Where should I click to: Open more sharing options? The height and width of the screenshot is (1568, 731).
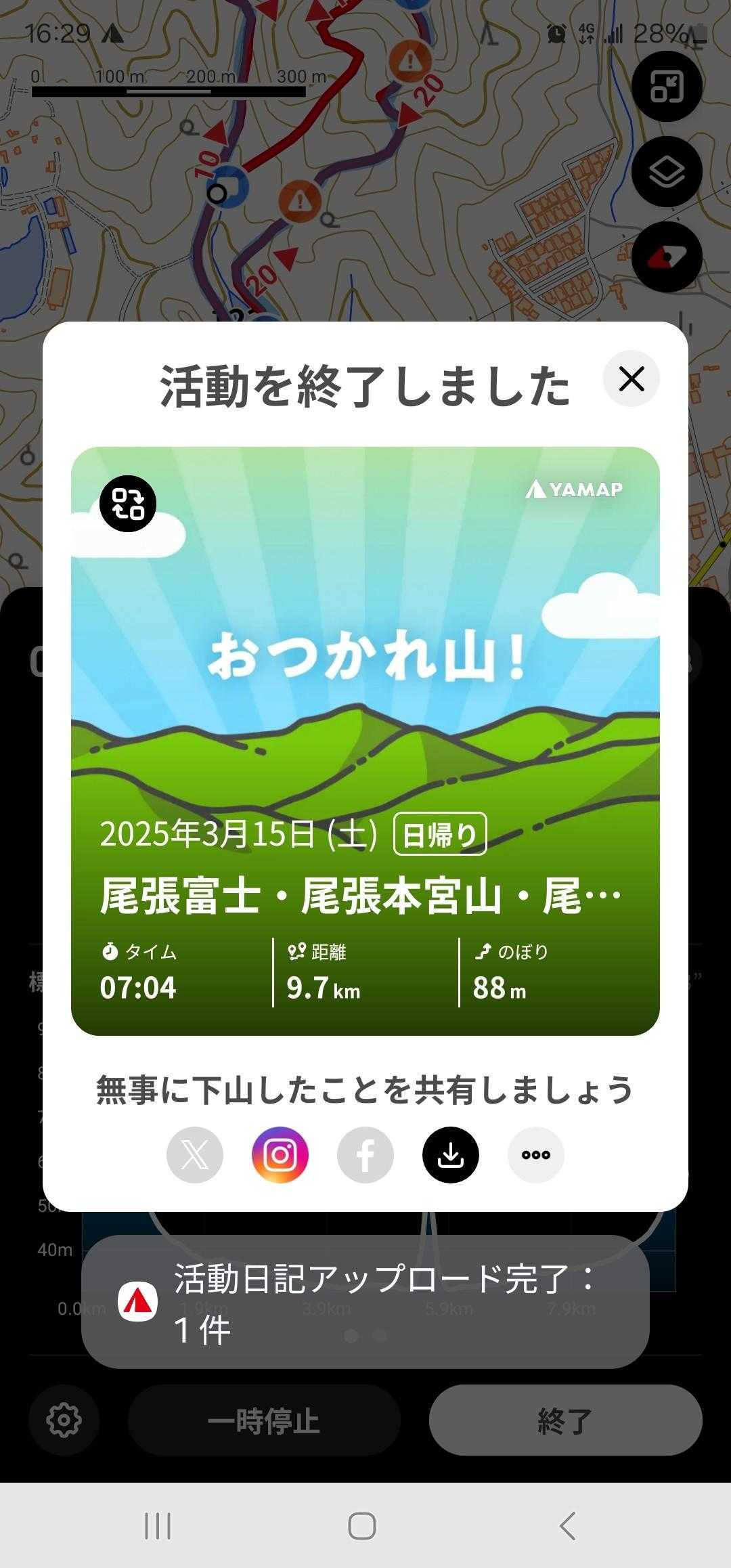(536, 1155)
